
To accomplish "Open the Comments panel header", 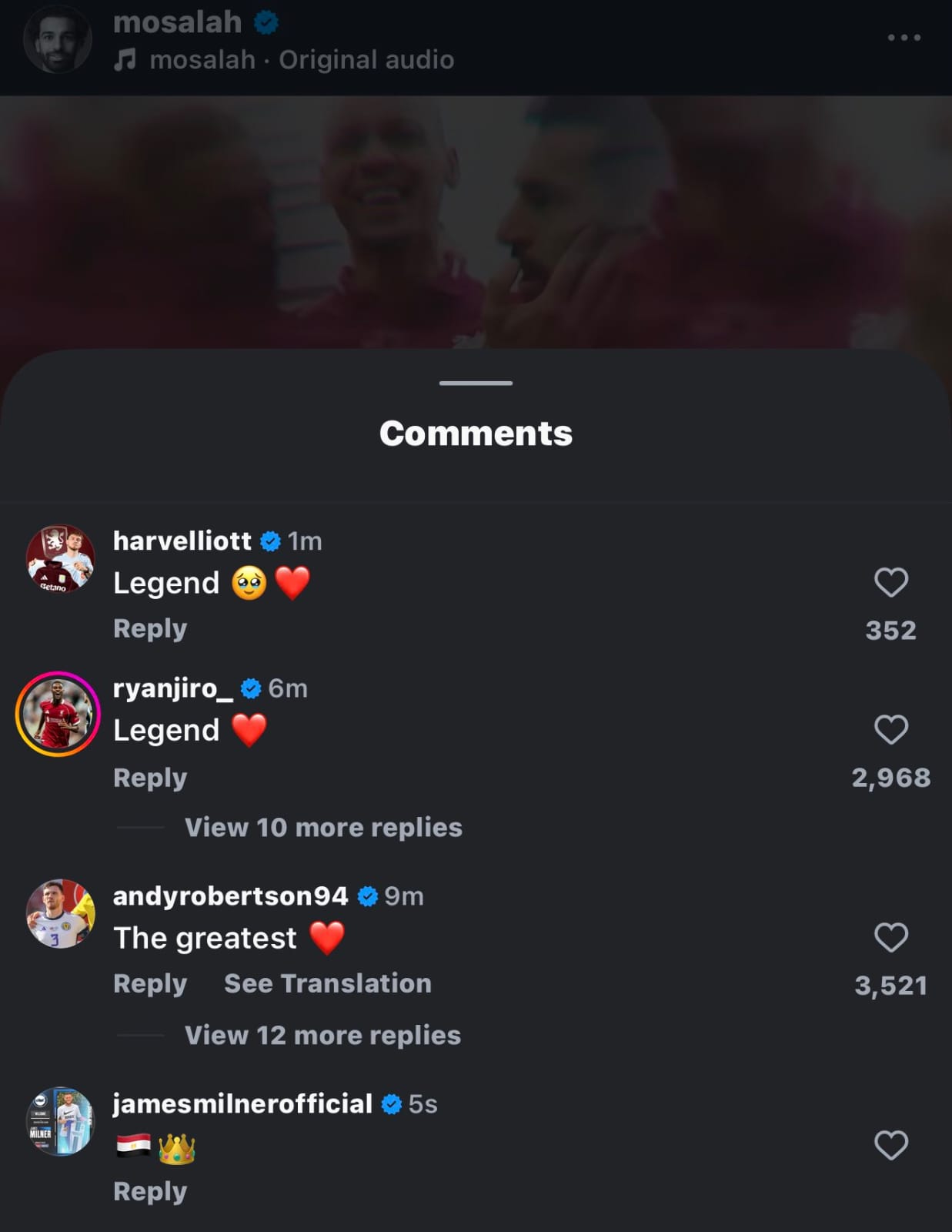I will point(476,433).
